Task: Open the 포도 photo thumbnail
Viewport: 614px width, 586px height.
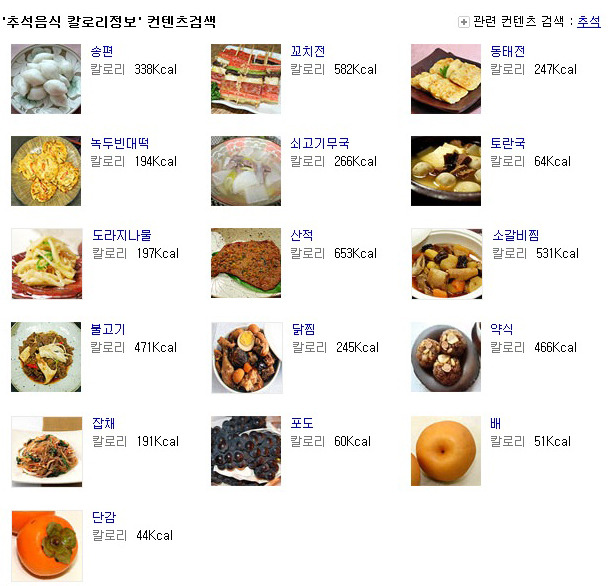Action: tap(246, 451)
